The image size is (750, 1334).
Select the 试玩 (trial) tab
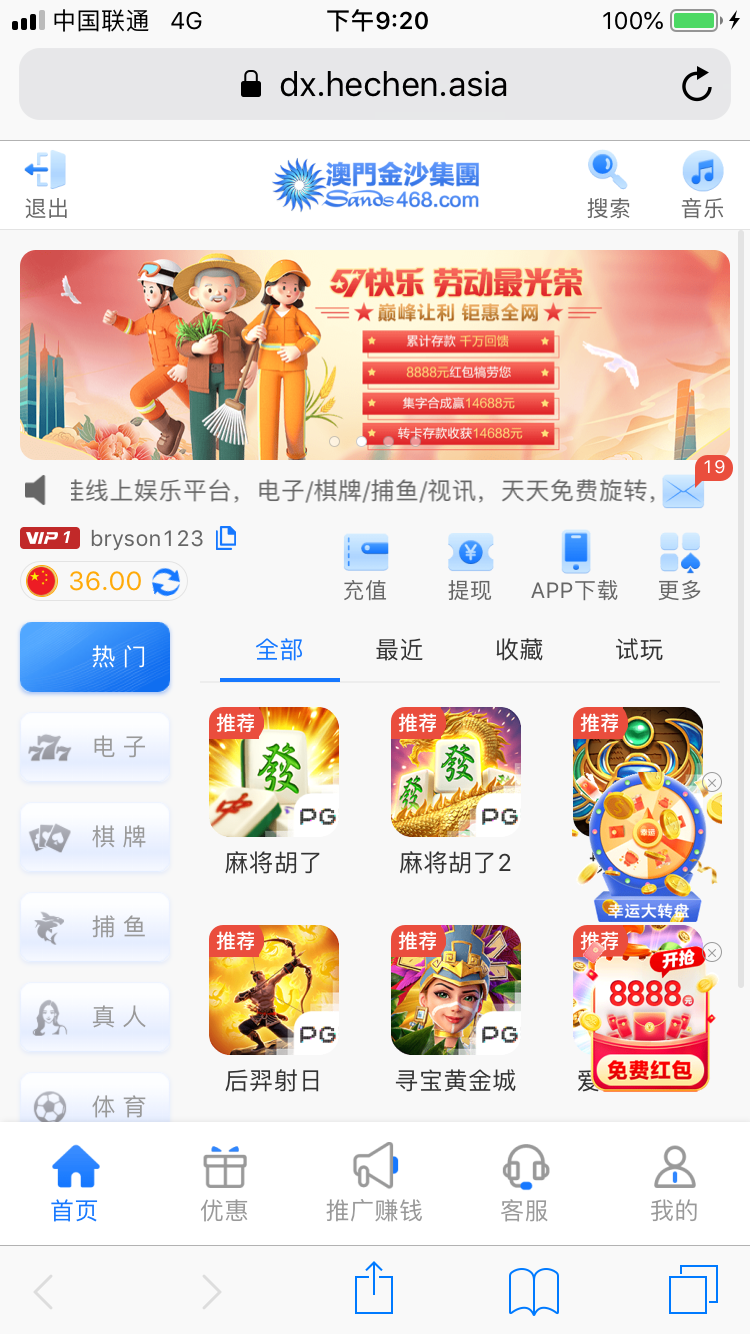(x=639, y=650)
